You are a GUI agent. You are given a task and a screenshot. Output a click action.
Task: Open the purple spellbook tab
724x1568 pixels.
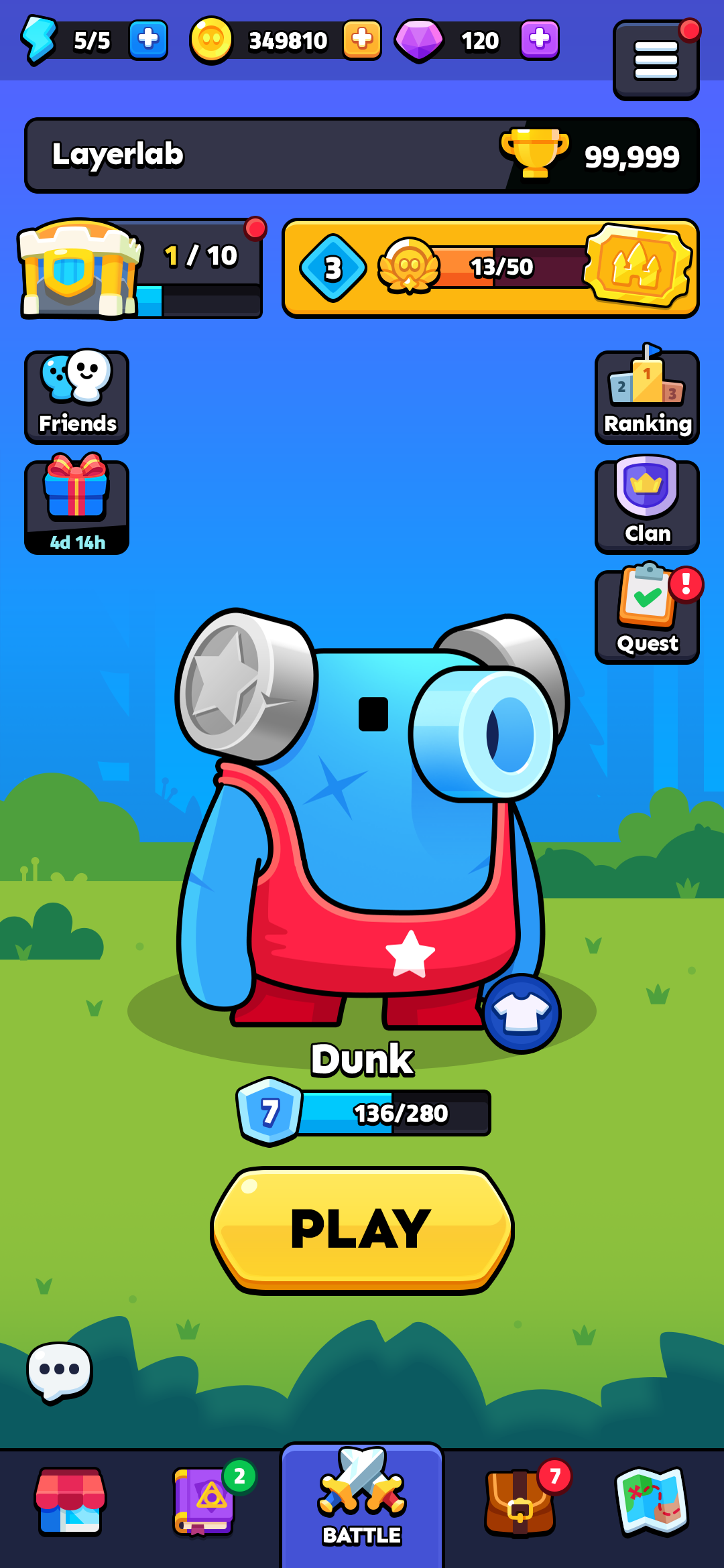click(x=204, y=1501)
